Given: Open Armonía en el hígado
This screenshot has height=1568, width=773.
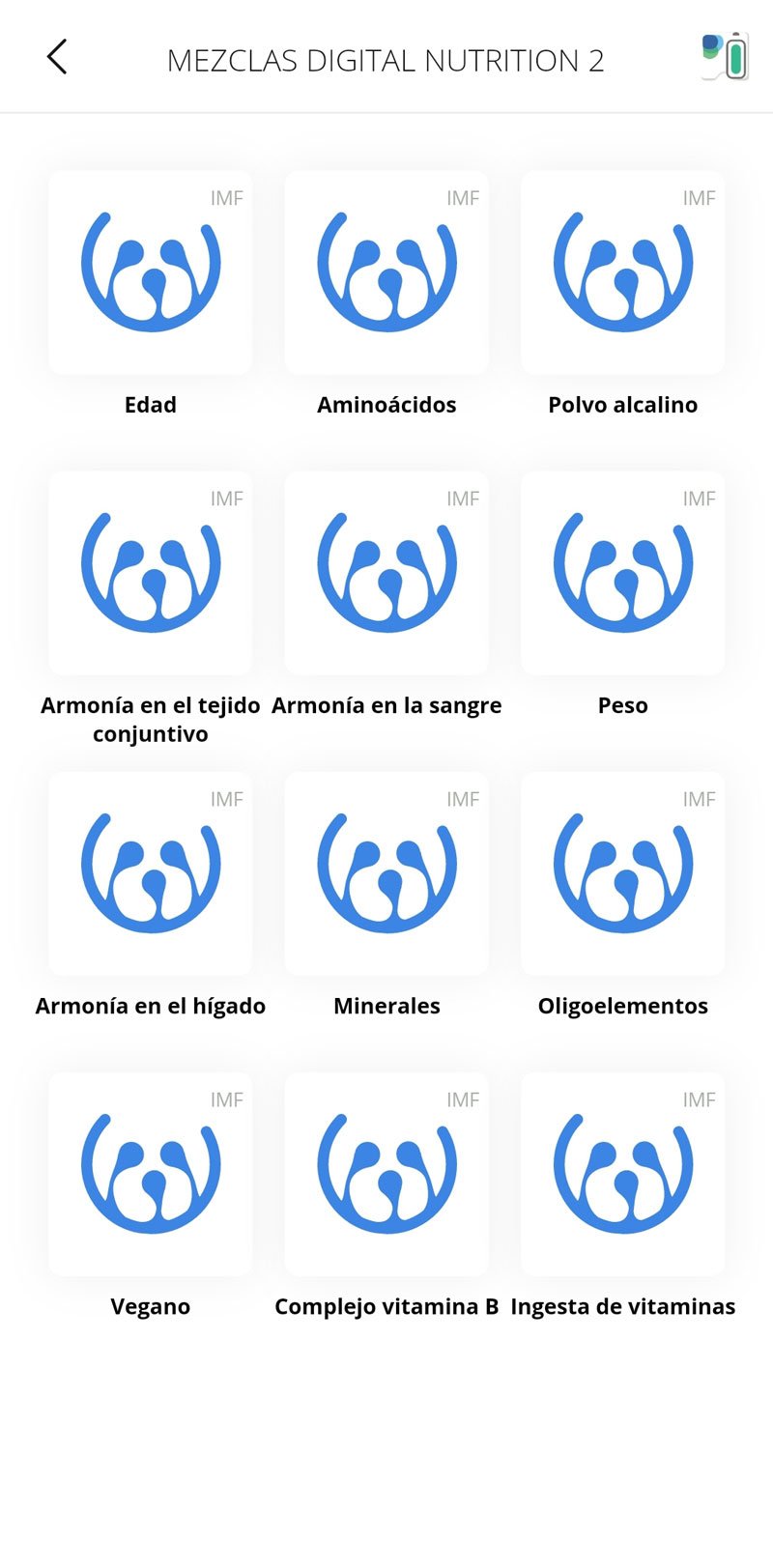Looking at the screenshot, I should click(x=151, y=874).
